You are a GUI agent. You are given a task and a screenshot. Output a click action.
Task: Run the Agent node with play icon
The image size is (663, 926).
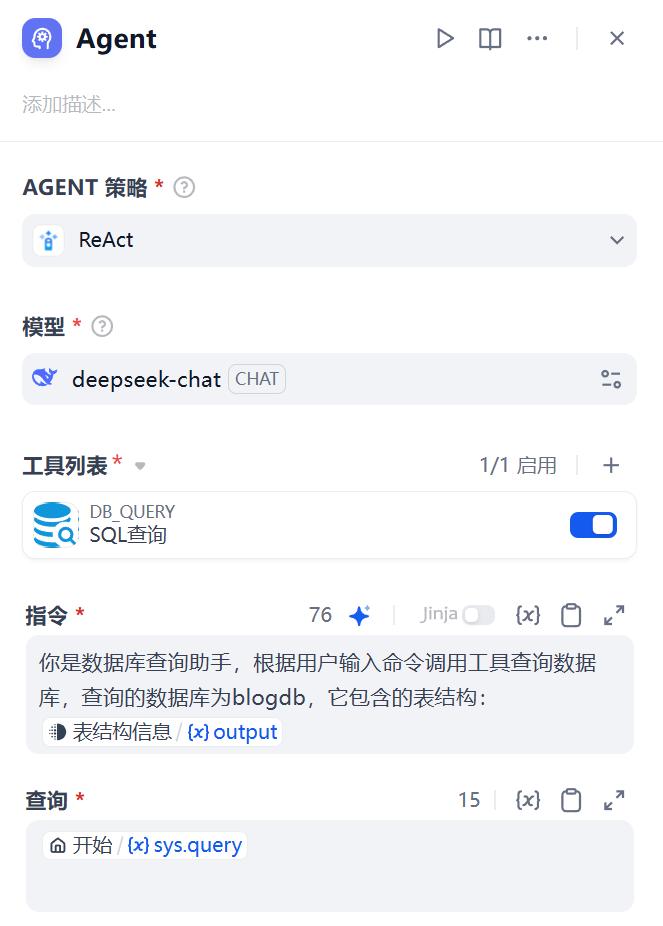445,38
